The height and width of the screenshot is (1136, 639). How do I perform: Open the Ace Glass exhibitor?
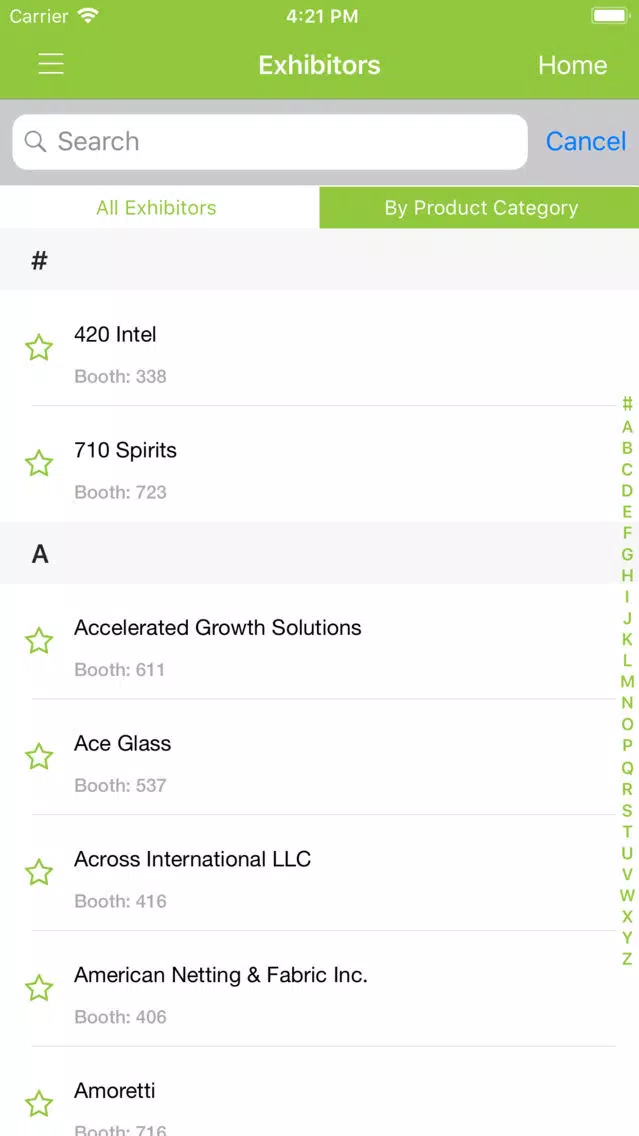pos(320,757)
